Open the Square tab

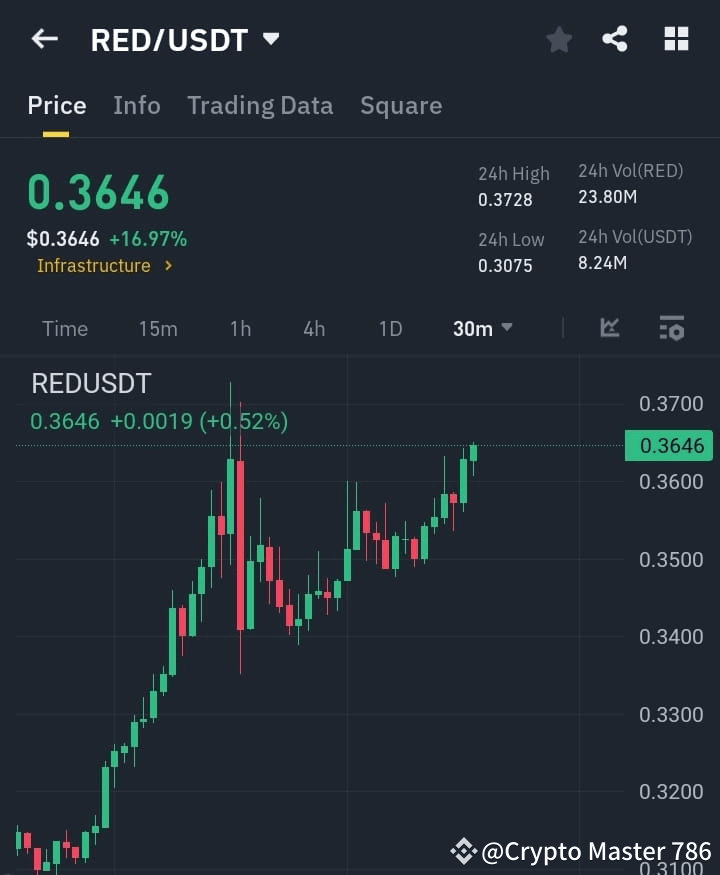(x=401, y=105)
